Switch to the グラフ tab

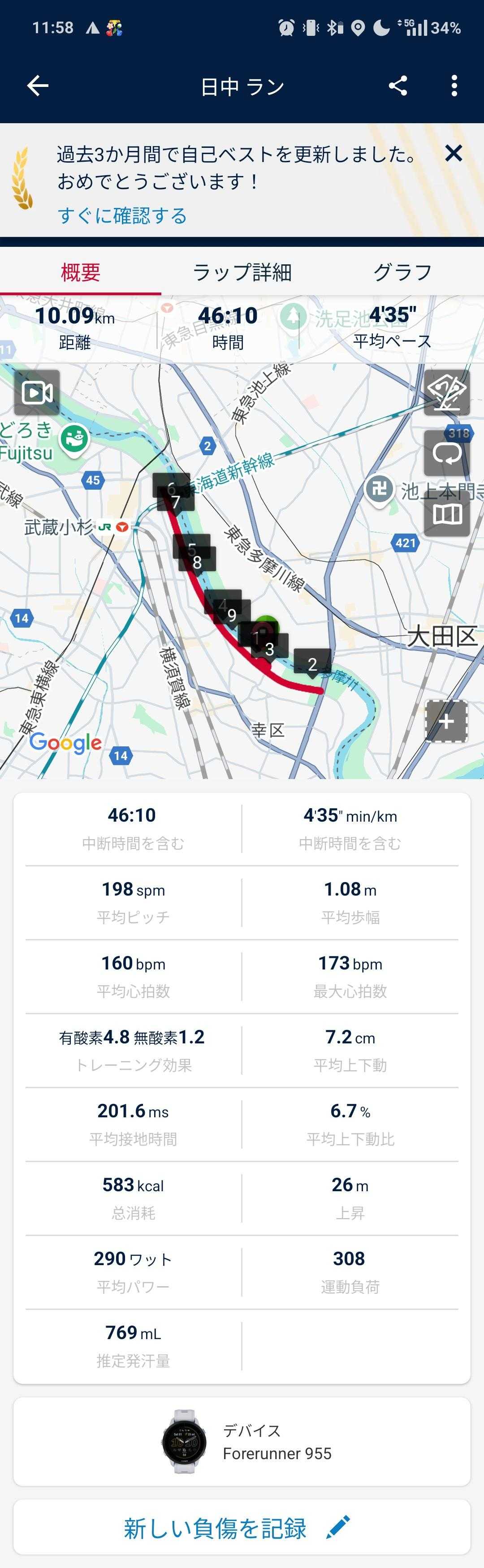(x=402, y=272)
